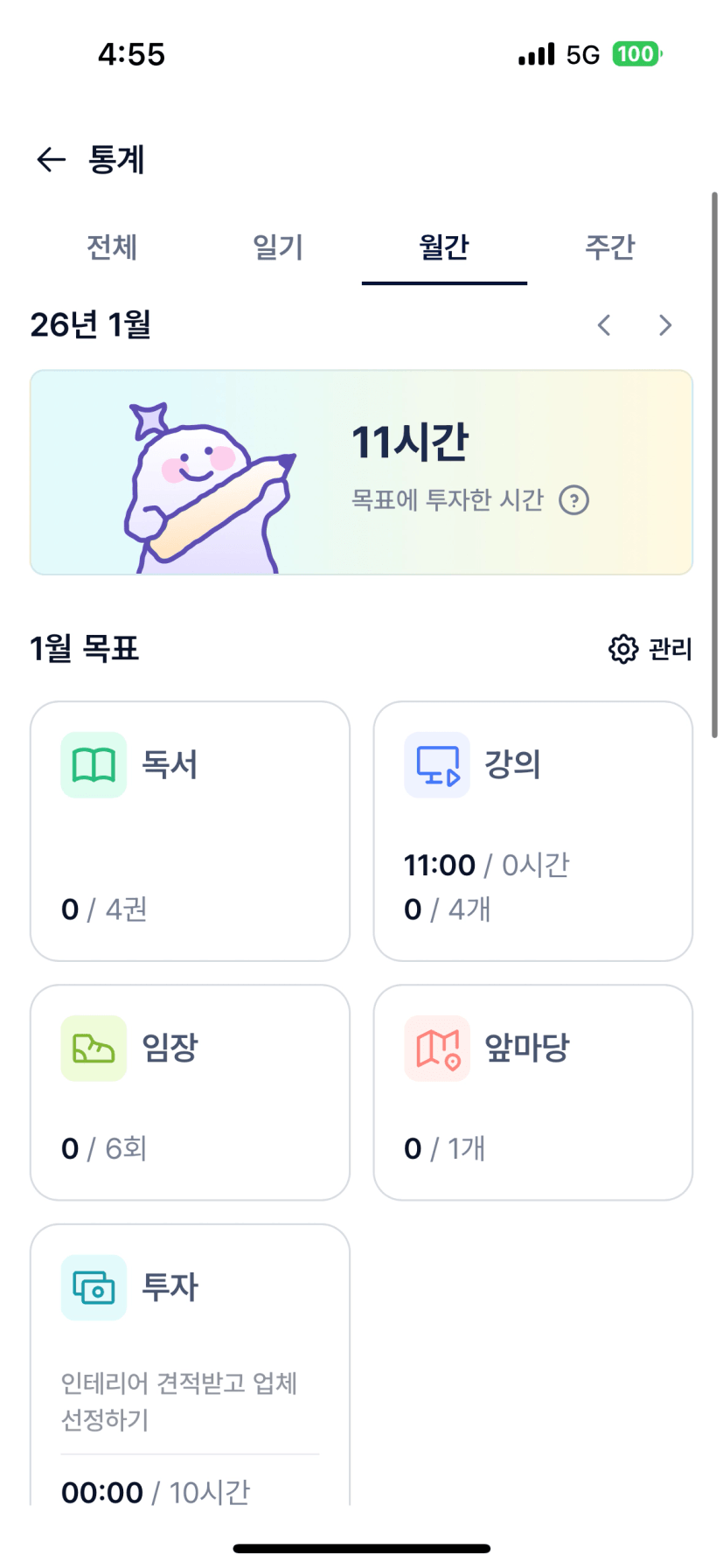The image size is (723, 1568).
Task: Open the 강의 goal card
Action: pos(532,831)
